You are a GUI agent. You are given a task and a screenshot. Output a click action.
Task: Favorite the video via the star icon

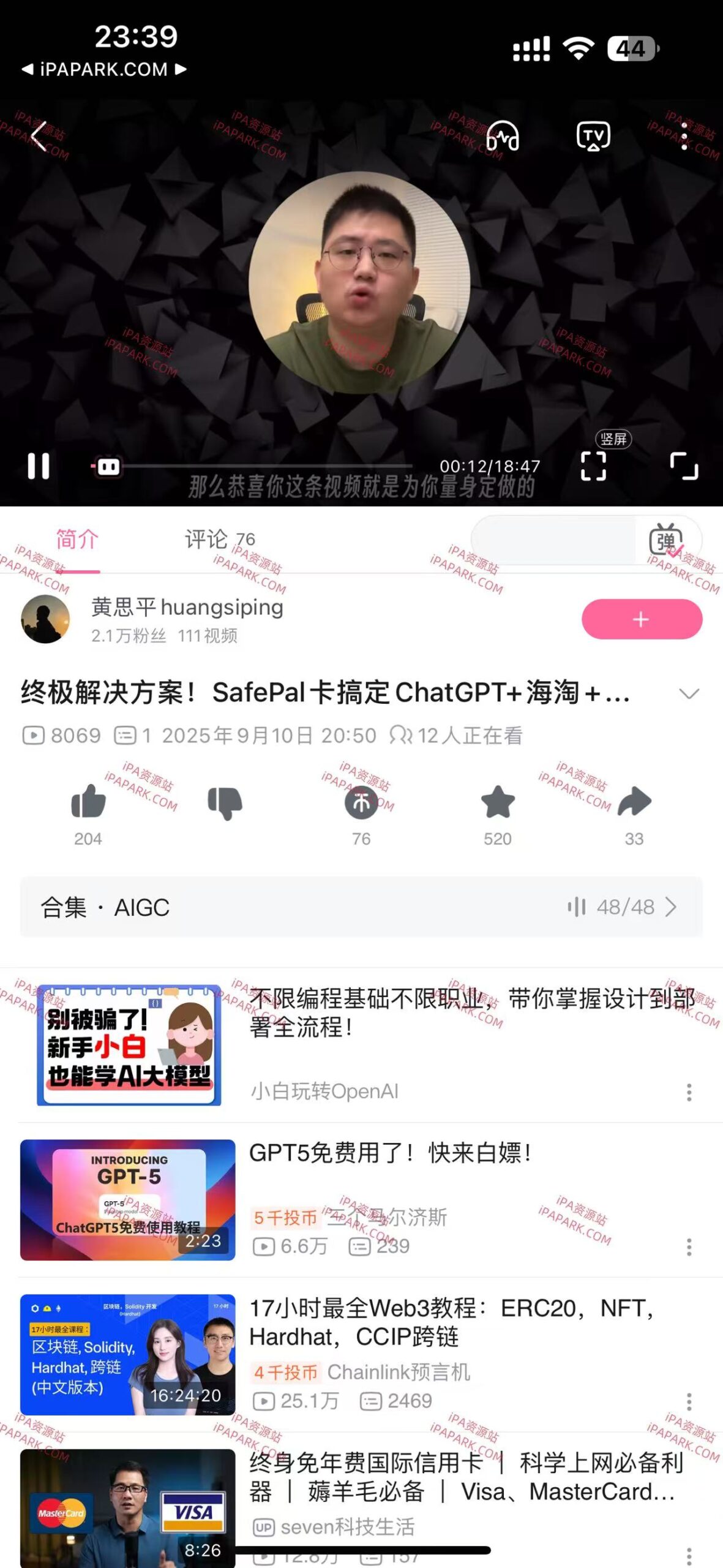click(497, 804)
